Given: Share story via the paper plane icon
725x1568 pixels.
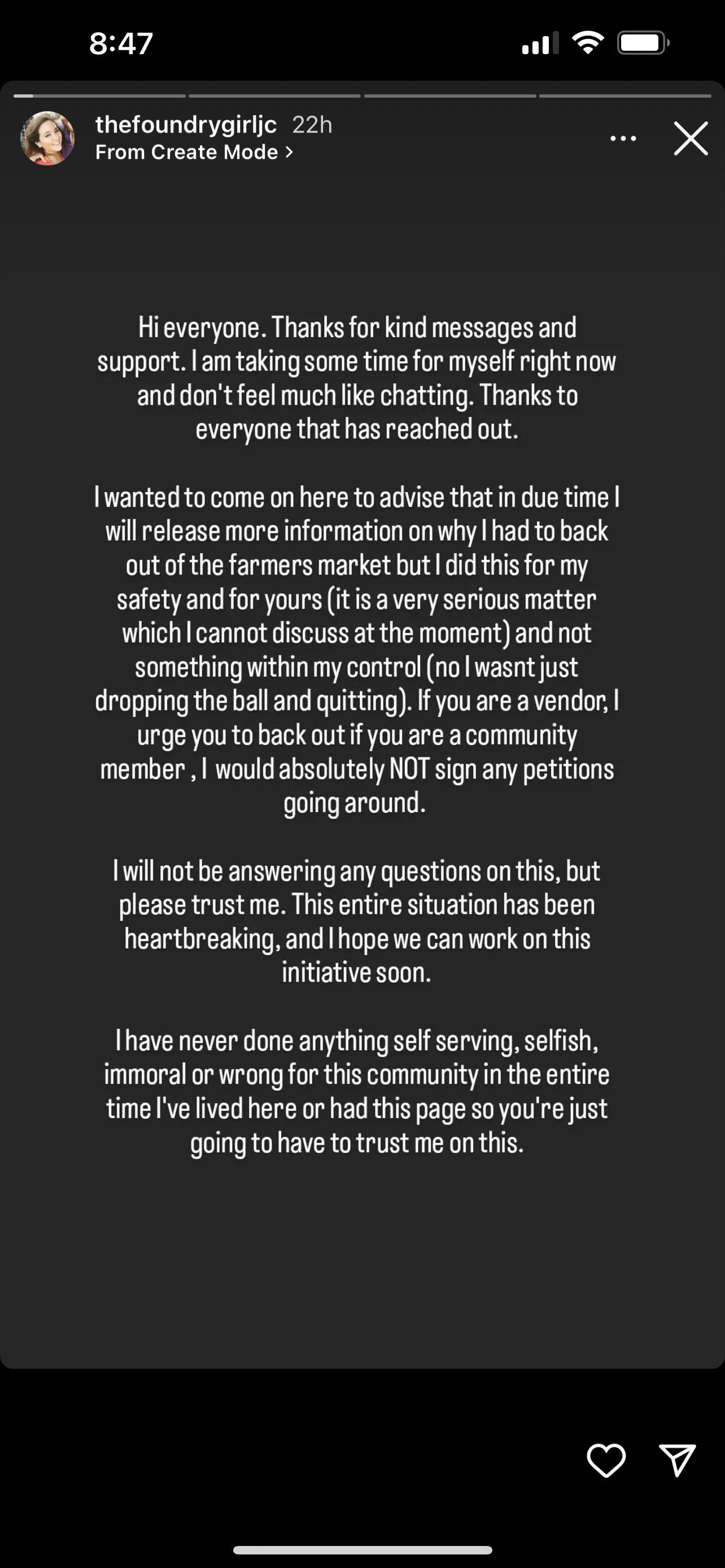Looking at the screenshot, I should click(x=677, y=1460).
